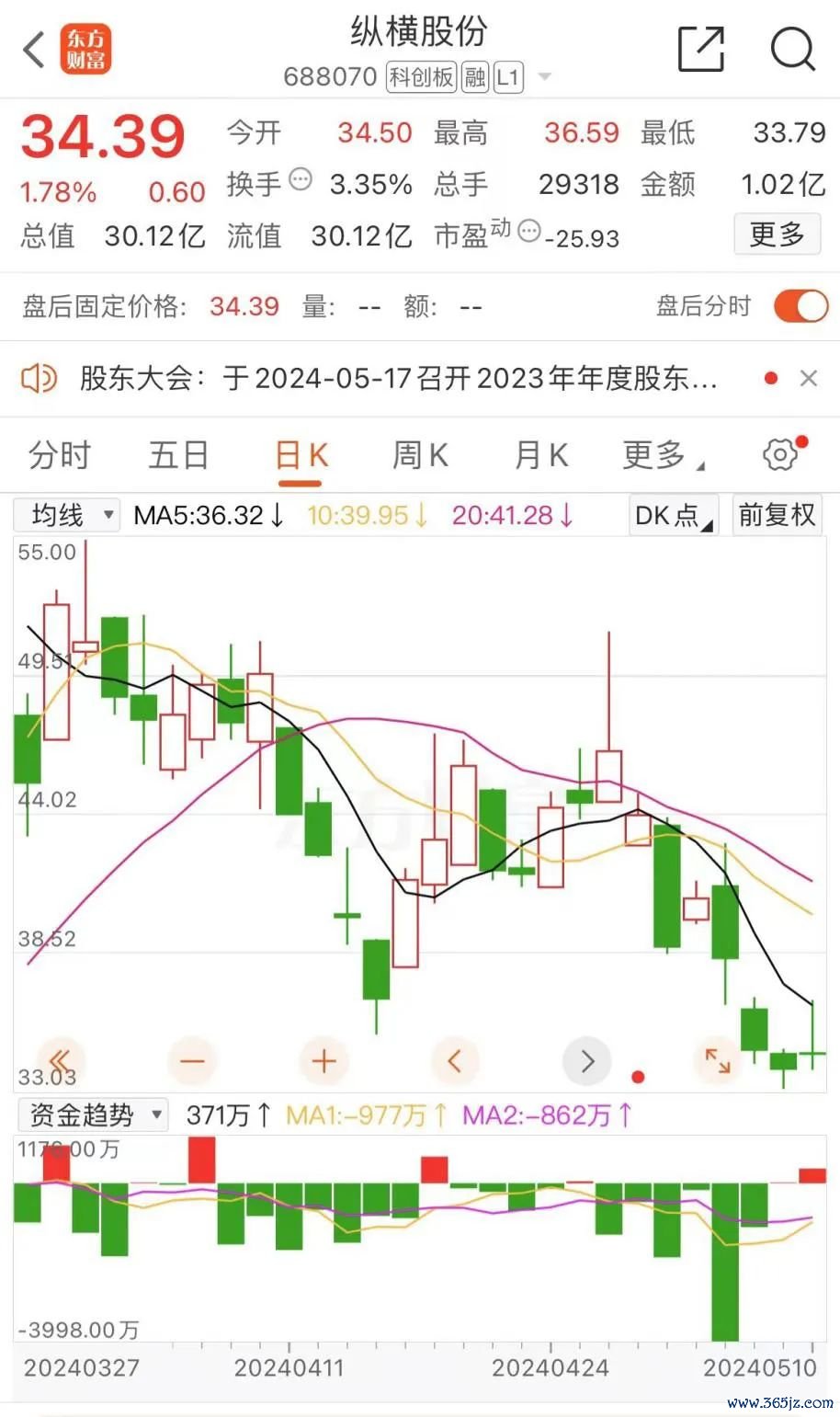Switch to the 分时 chart tab
This screenshot has height=1417, width=840.
[60, 455]
